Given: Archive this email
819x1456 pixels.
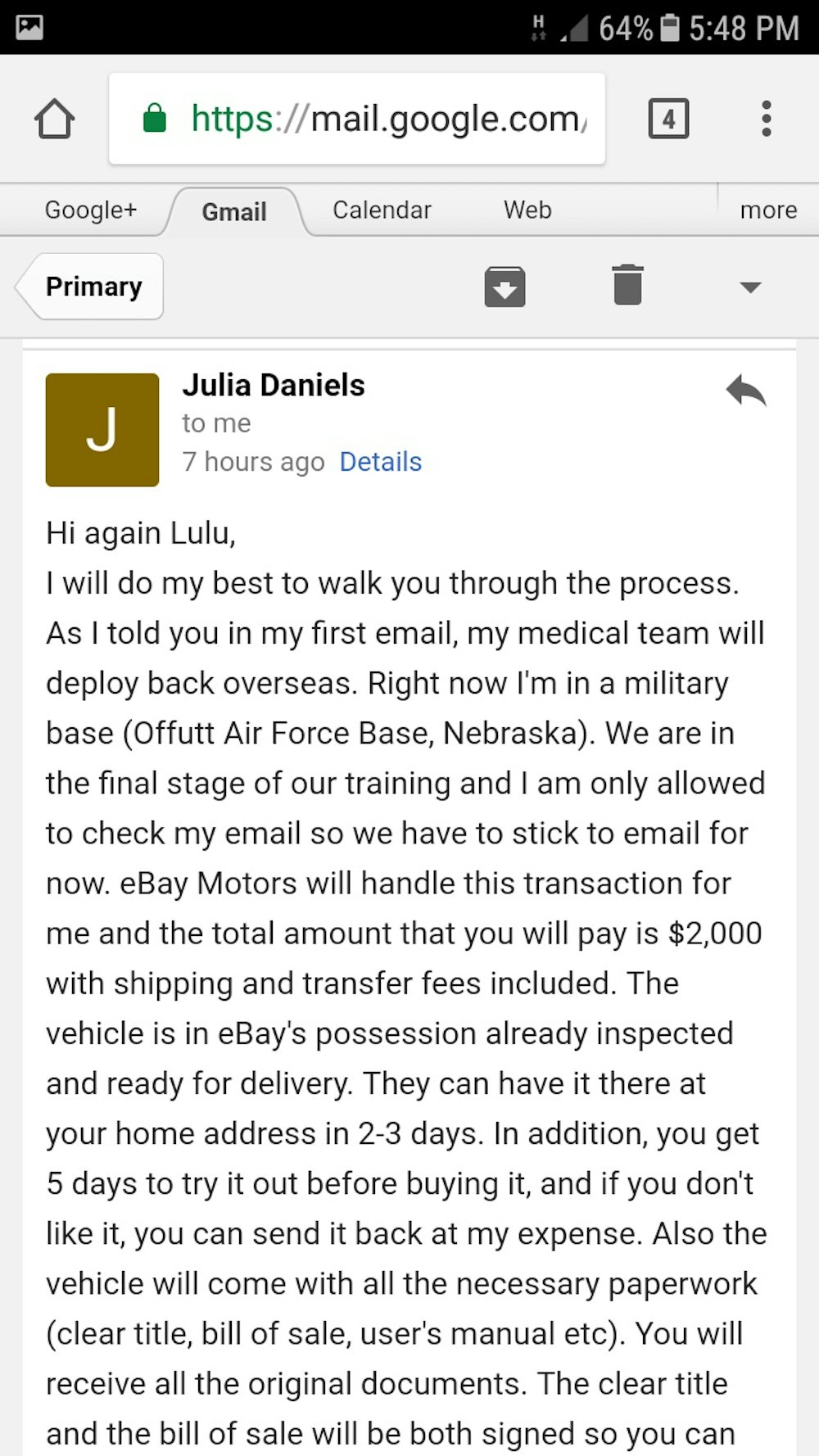Looking at the screenshot, I should (505, 287).
